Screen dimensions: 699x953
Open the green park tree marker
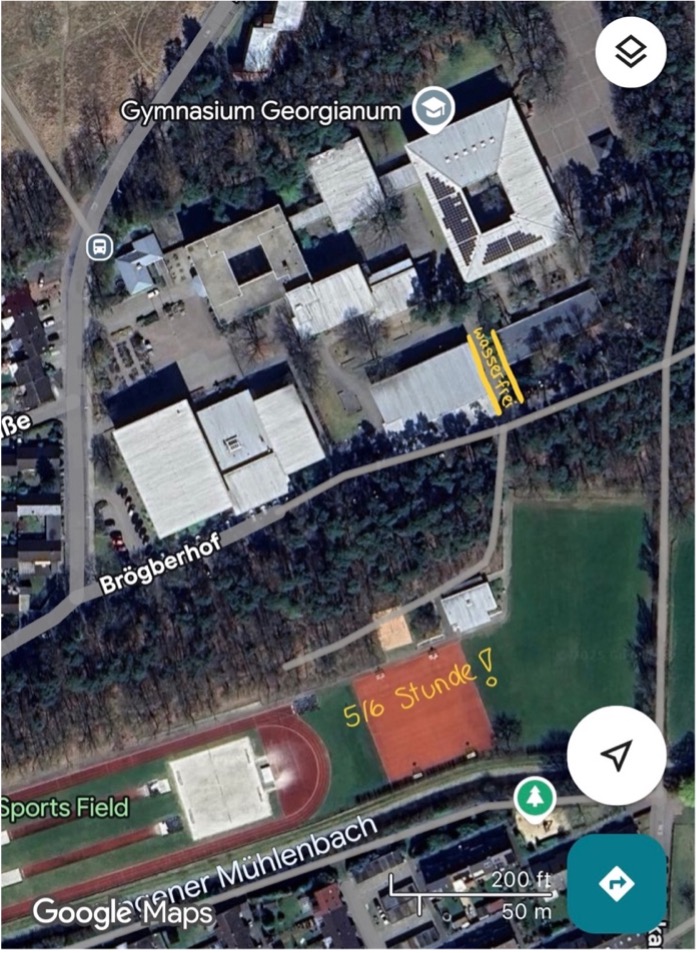tap(534, 798)
